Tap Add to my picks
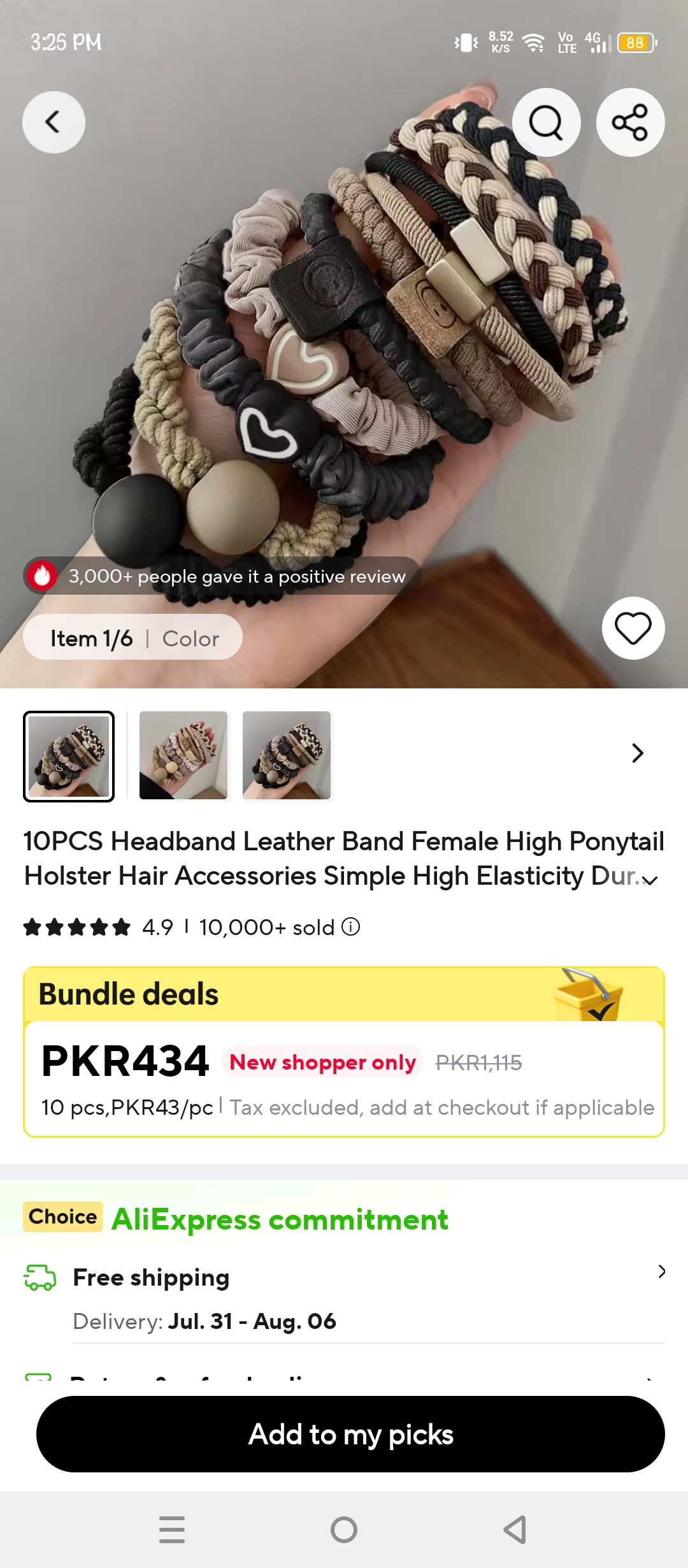The height and width of the screenshot is (1568, 688). [350, 1434]
